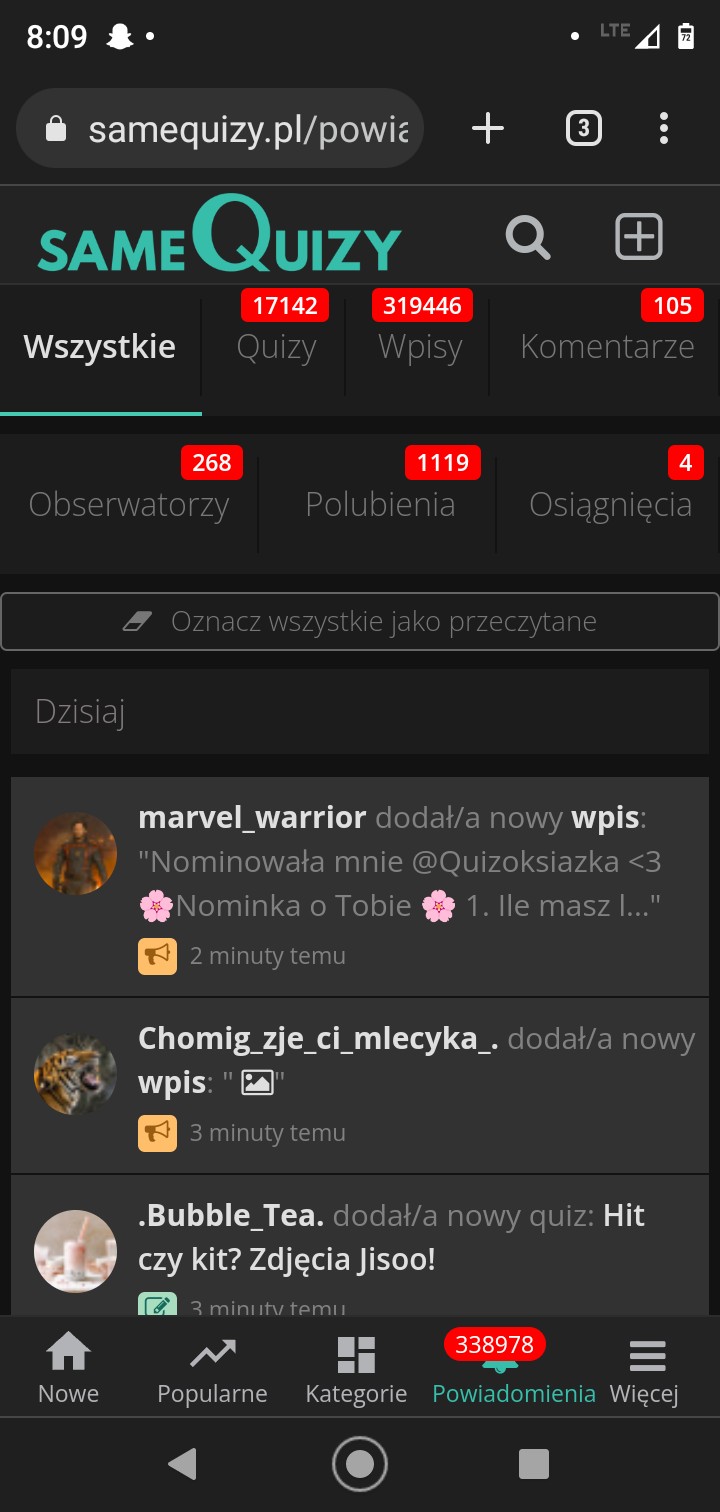Open Kategorie from bottom navigation
720x1512 pixels.
tap(356, 1368)
